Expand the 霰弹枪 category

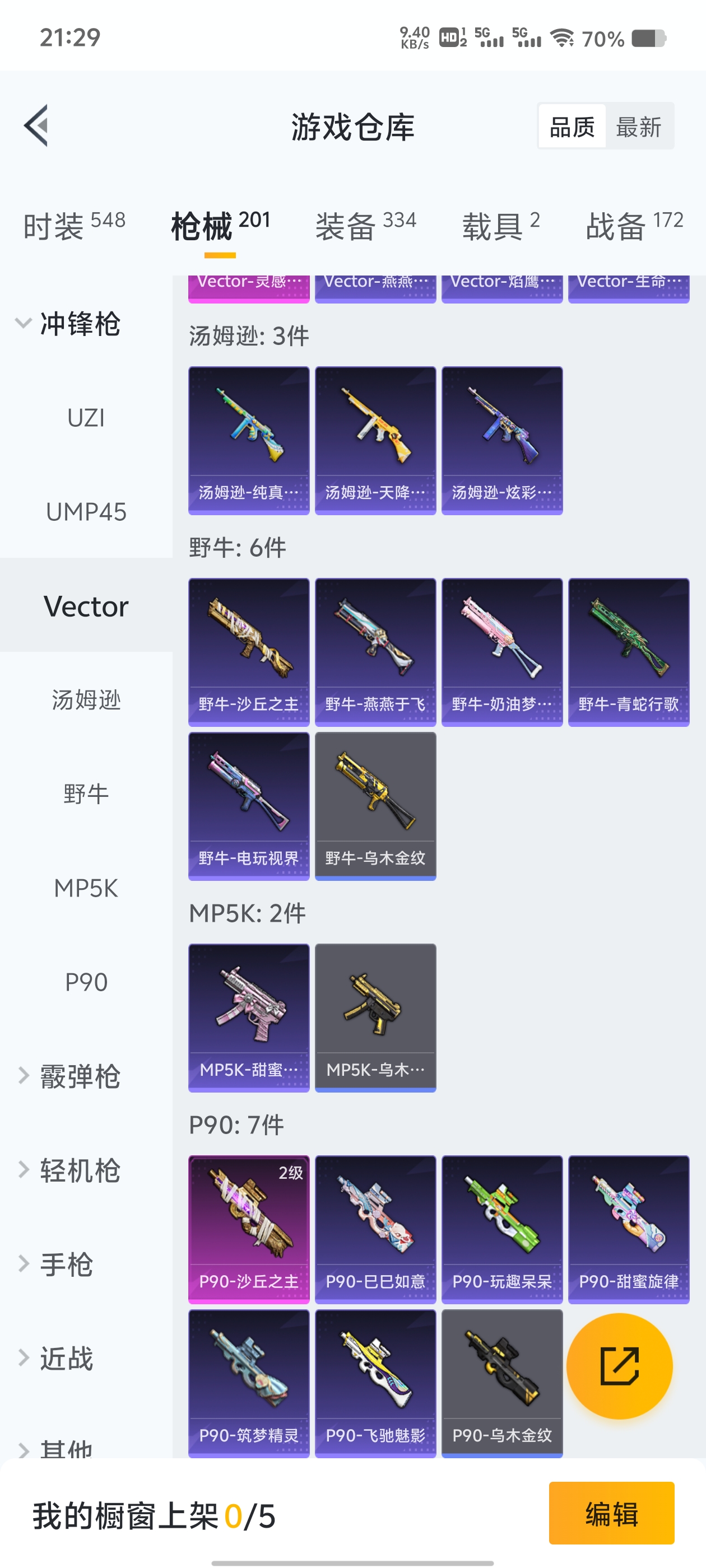tap(67, 1076)
